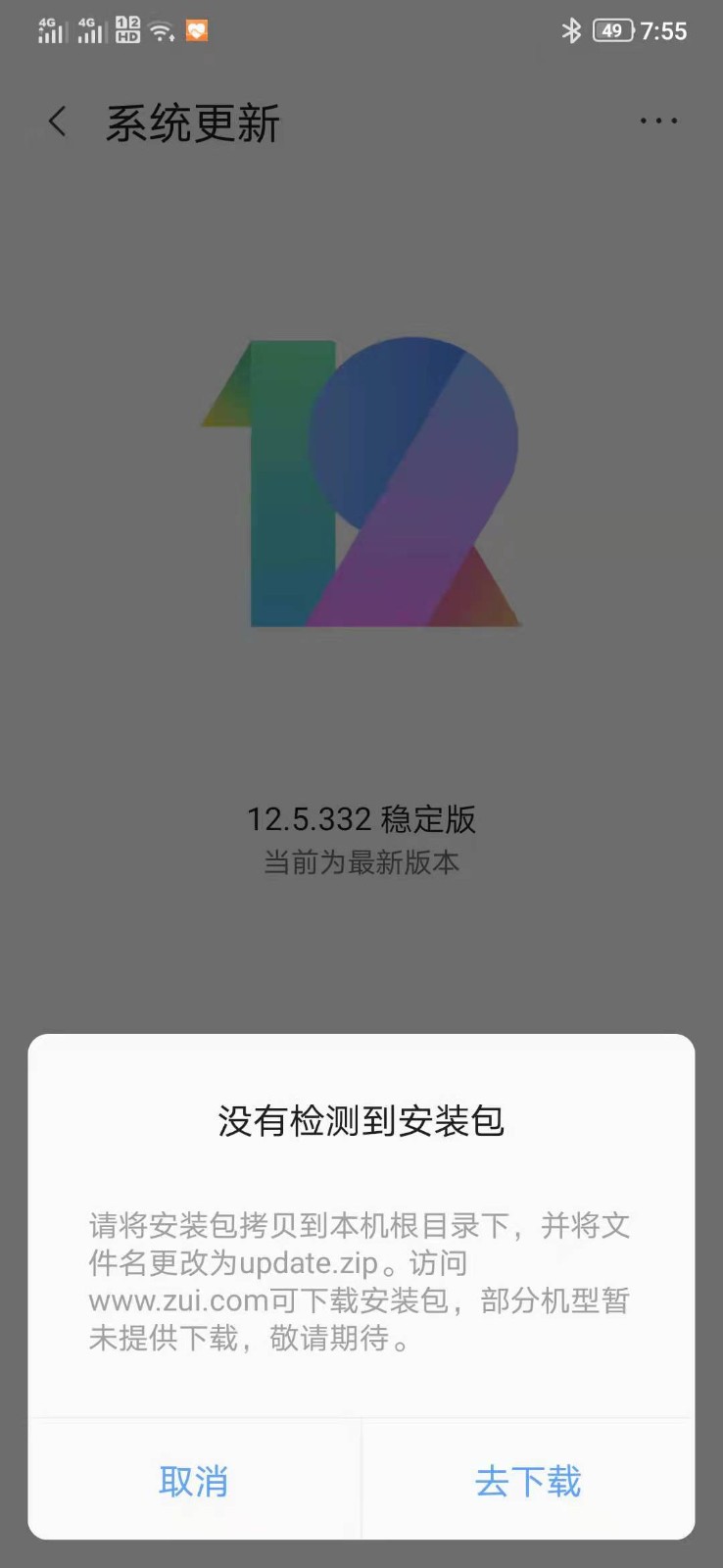Go back from 系统更新 page
723x1568 pixels.
tap(58, 122)
